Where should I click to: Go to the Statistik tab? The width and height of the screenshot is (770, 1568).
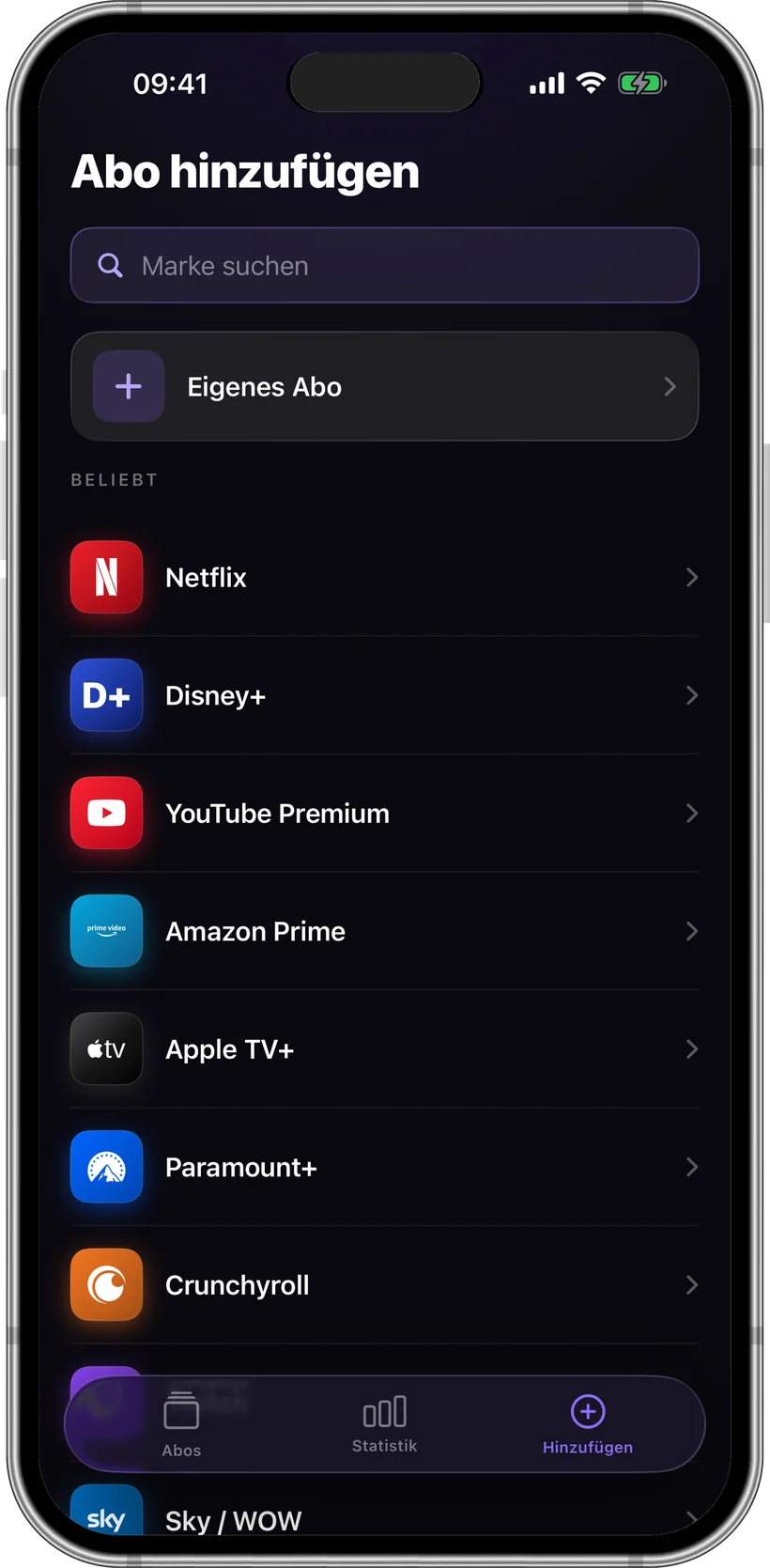(x=384, y=1424)
